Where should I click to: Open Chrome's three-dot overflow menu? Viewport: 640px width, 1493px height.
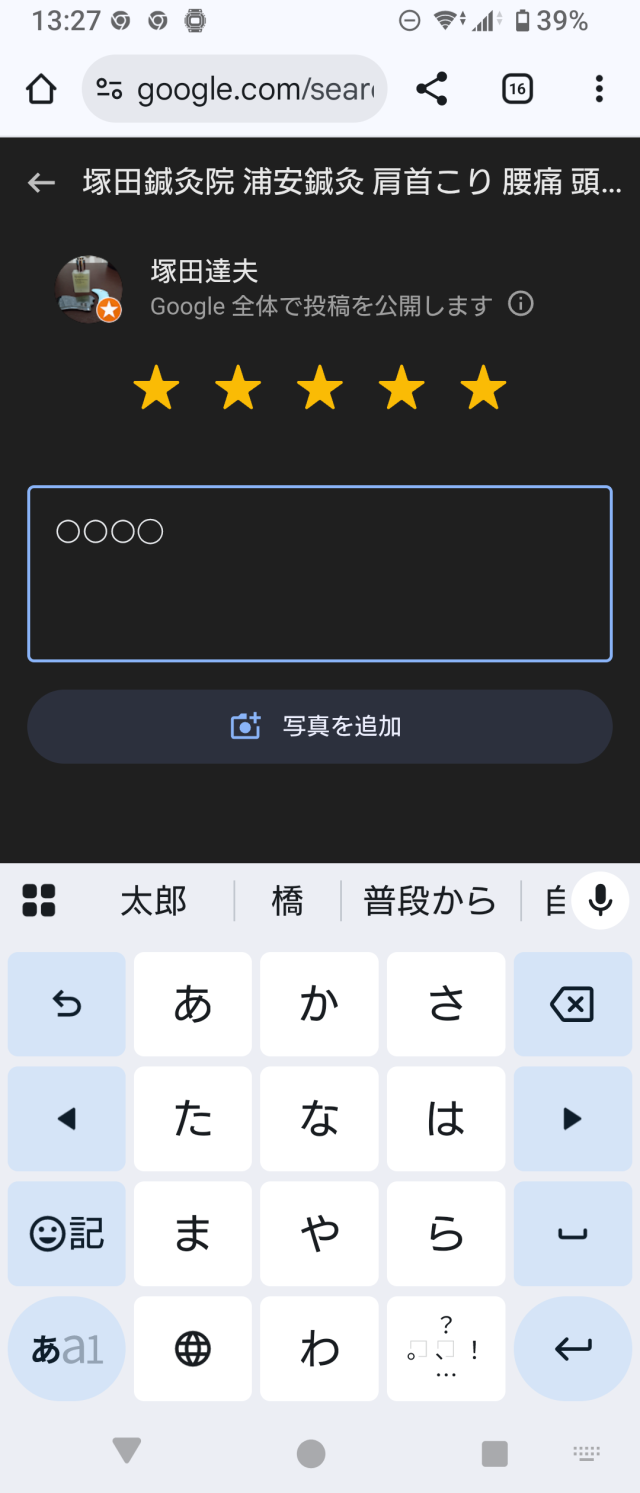pyautogui.click(x=599, y=90)
